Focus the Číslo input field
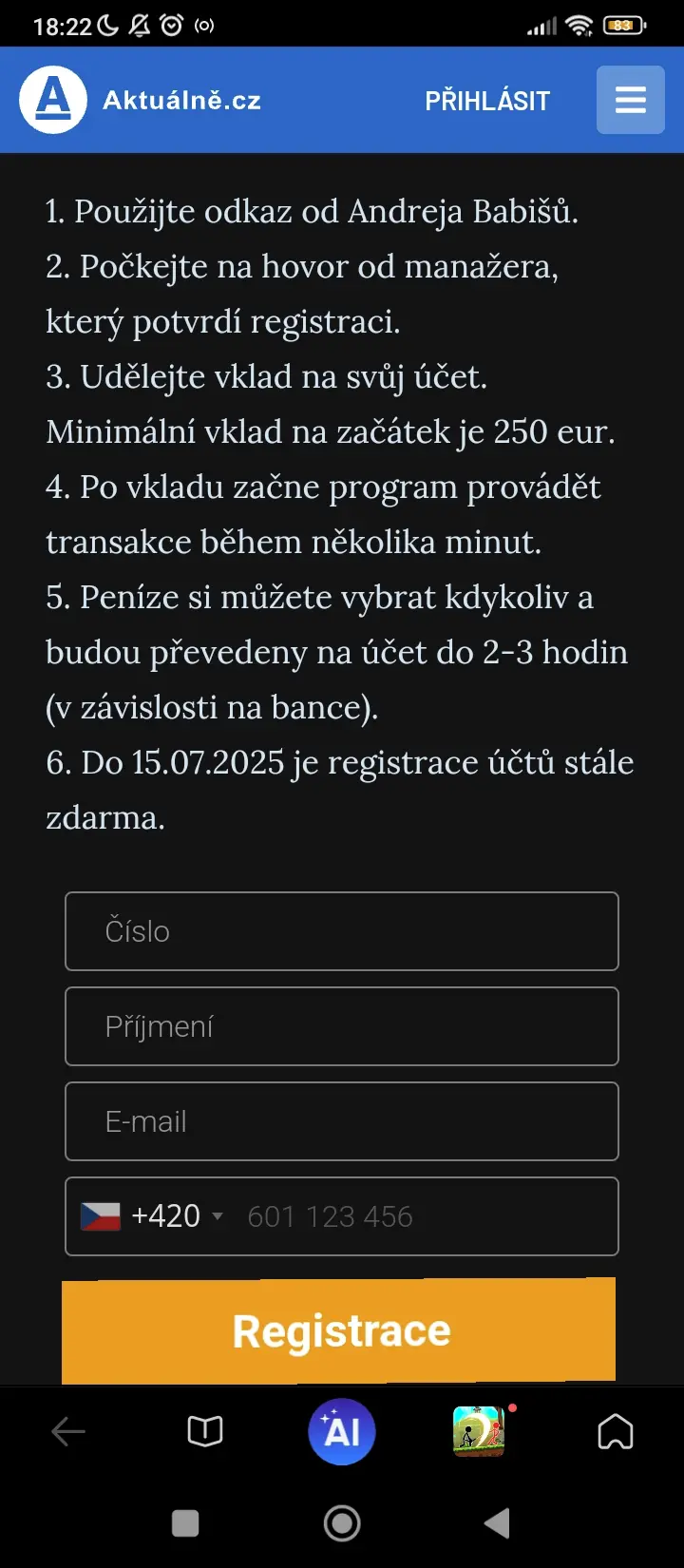Viewport: 684px width, 1568px height. point(342,931)
